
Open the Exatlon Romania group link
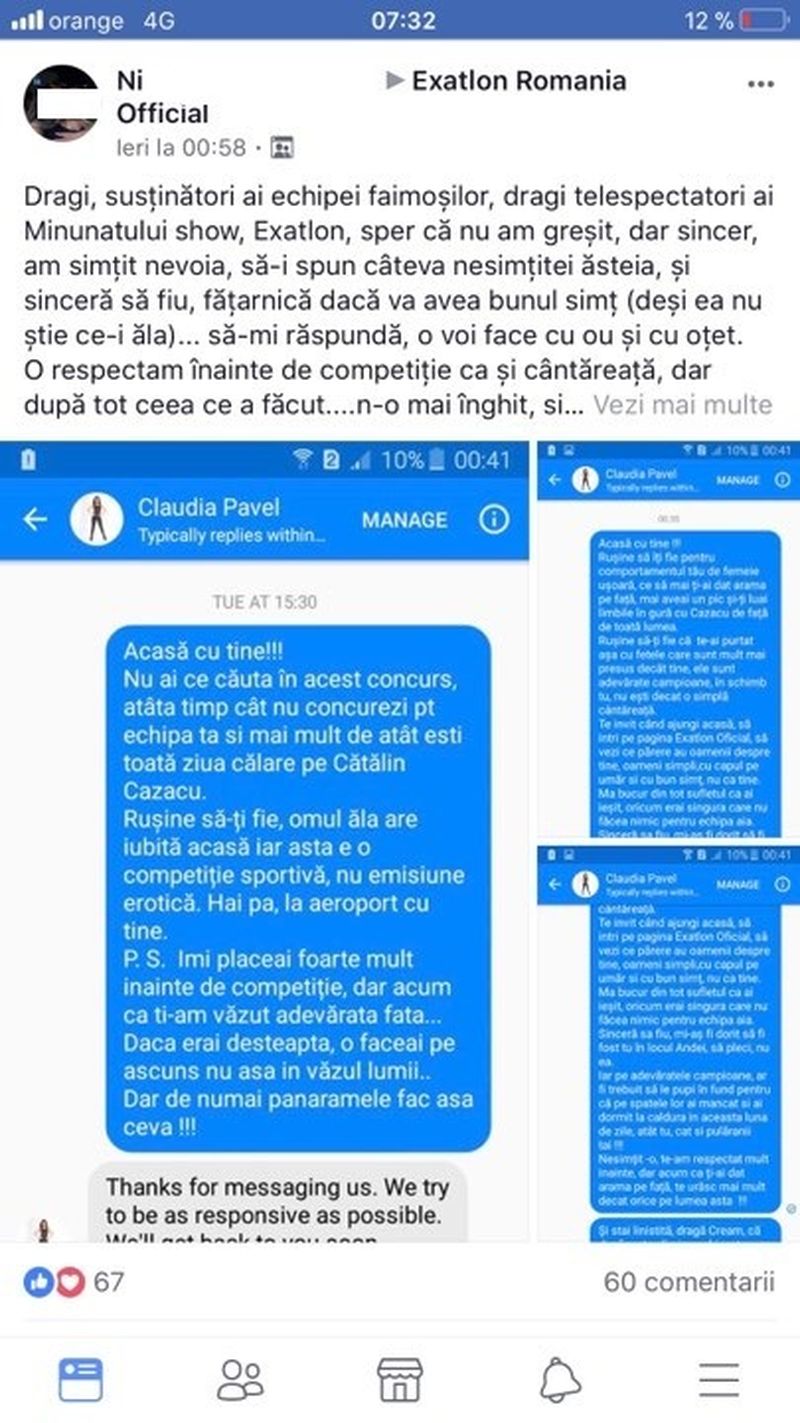518,81
